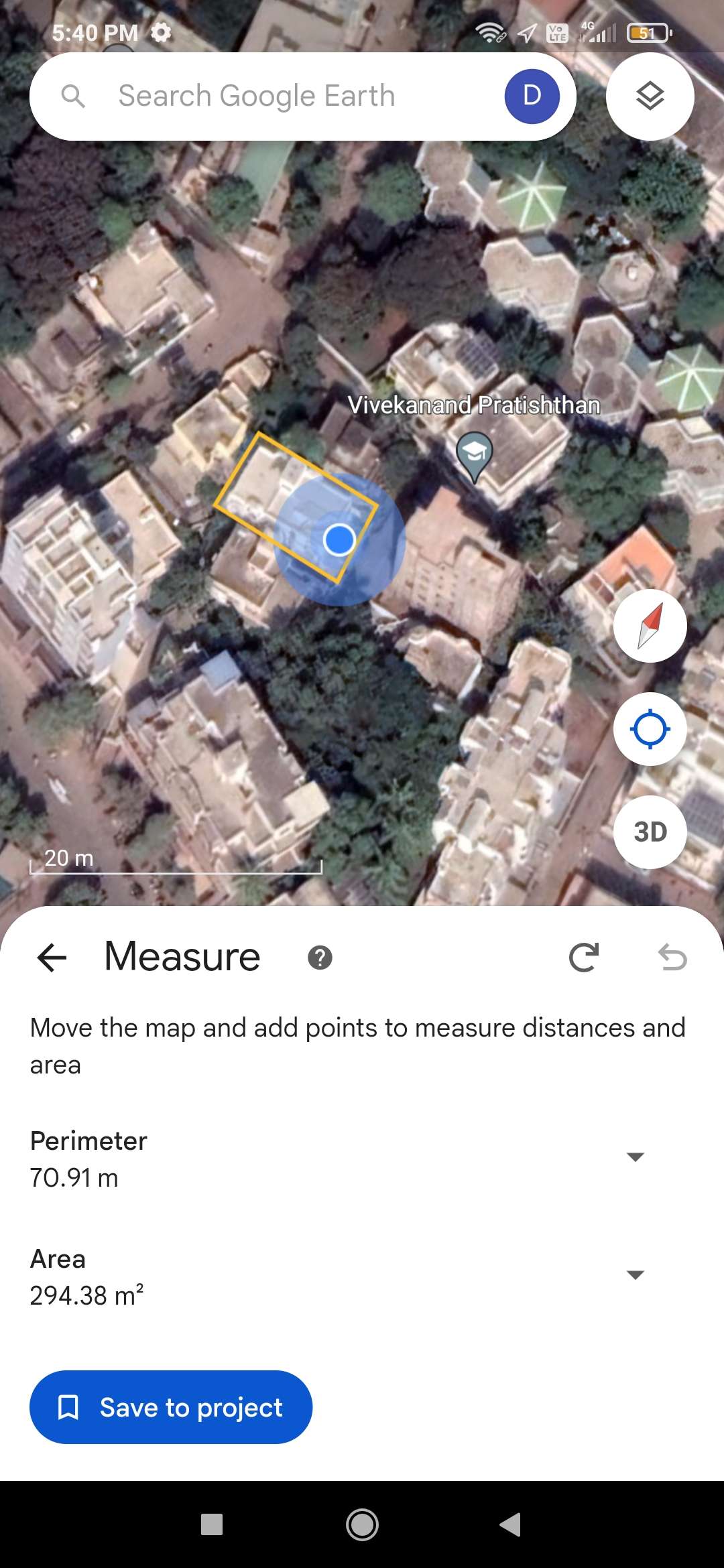Expand the Perimeter units dropdown

pyautogui.click(x=635, y=1157)
